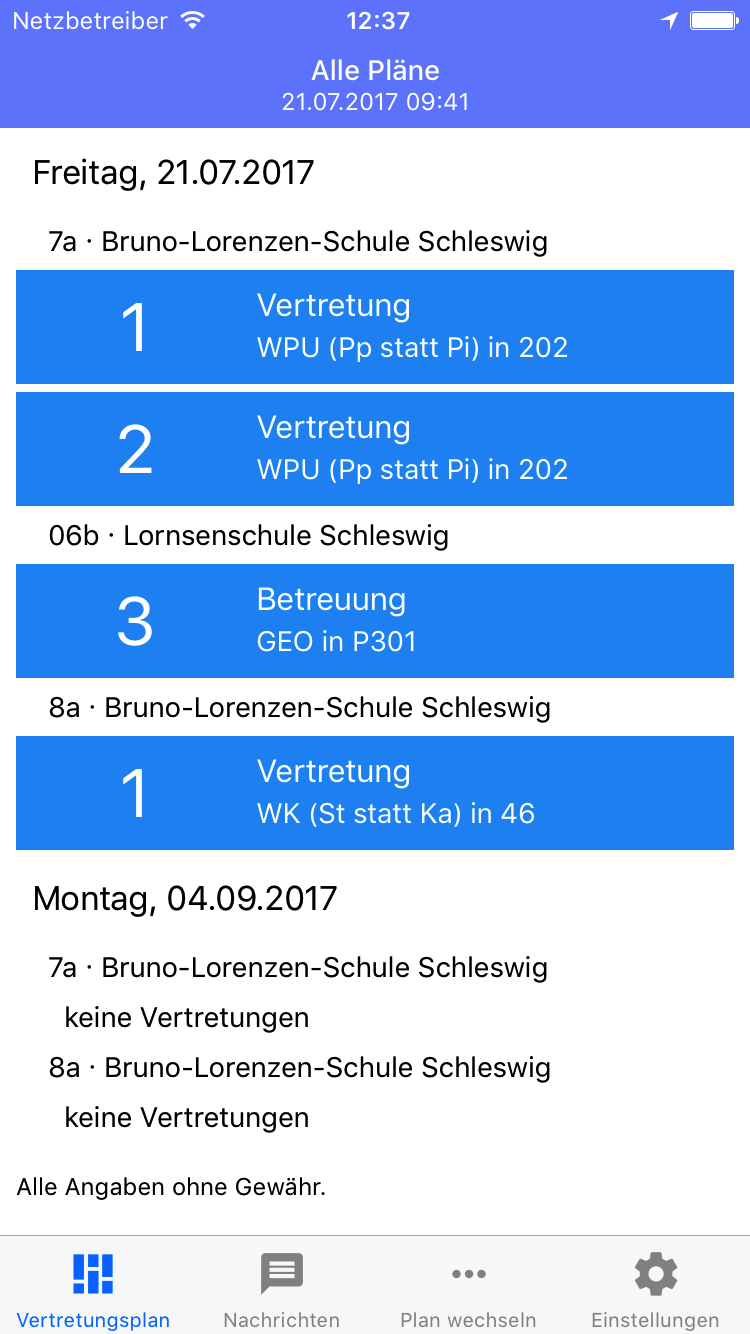Switch to the Nachrichten tab
This screenshot has height=1334, width=750.
click(x=281, y=1288)
